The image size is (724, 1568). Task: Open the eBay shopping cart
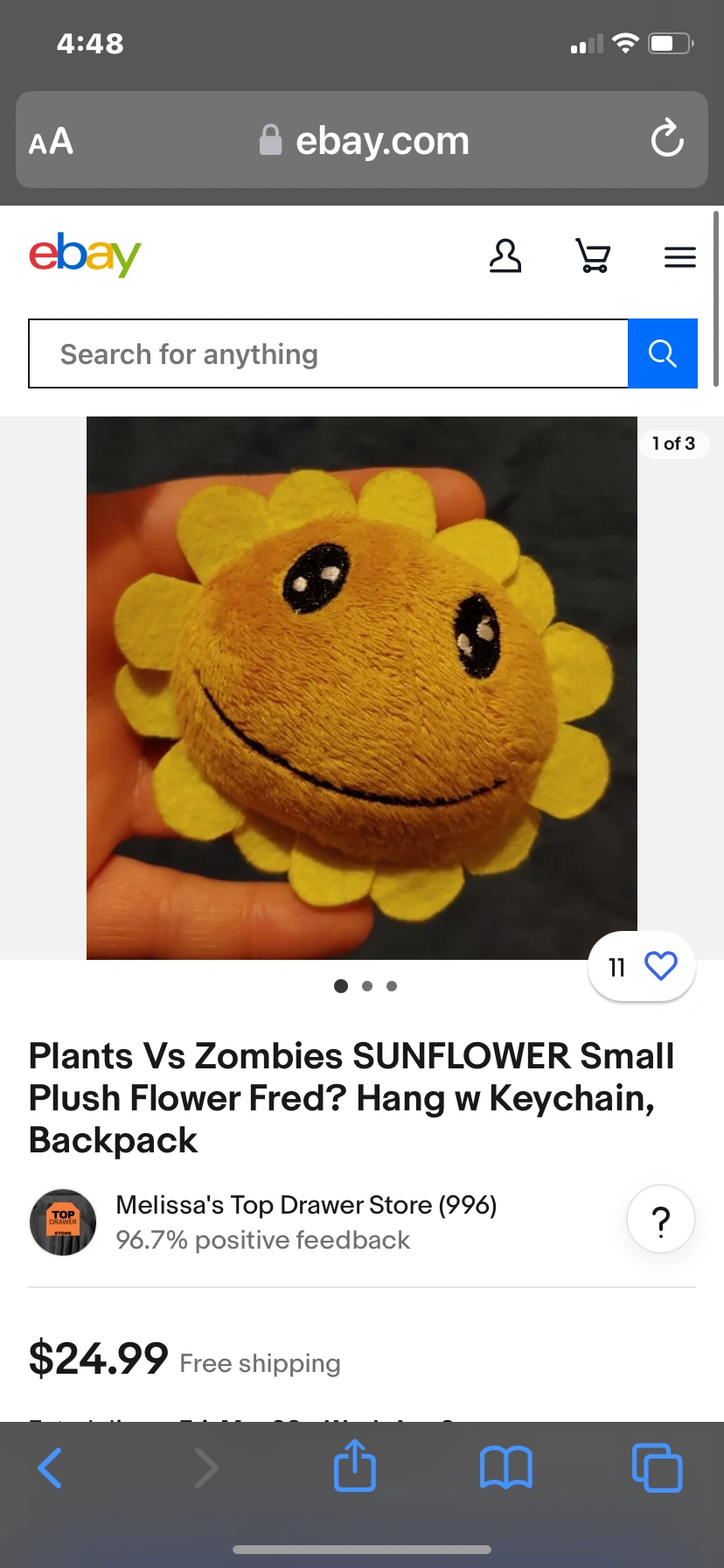tap(592, 256)
